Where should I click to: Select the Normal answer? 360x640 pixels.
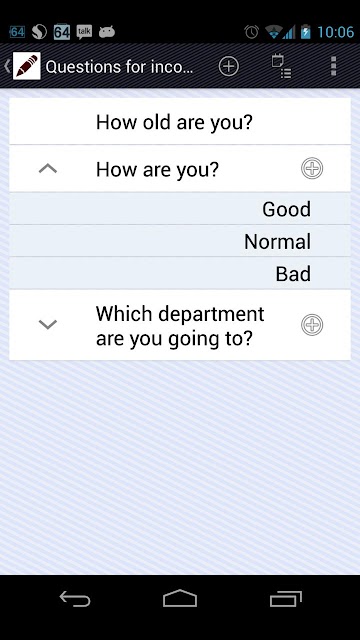pos(180,241)
